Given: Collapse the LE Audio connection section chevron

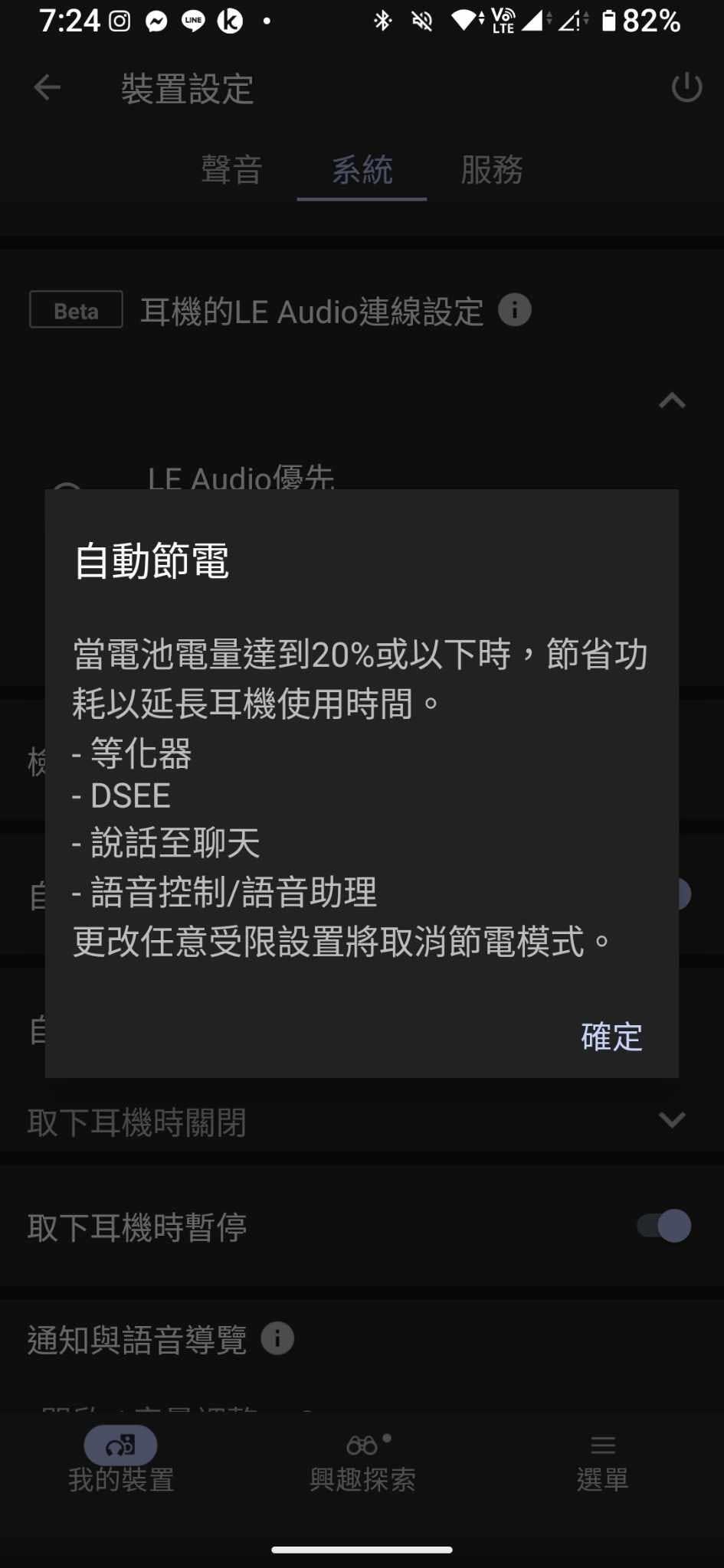Looking at the screenshot, I should tap(672, 400).
